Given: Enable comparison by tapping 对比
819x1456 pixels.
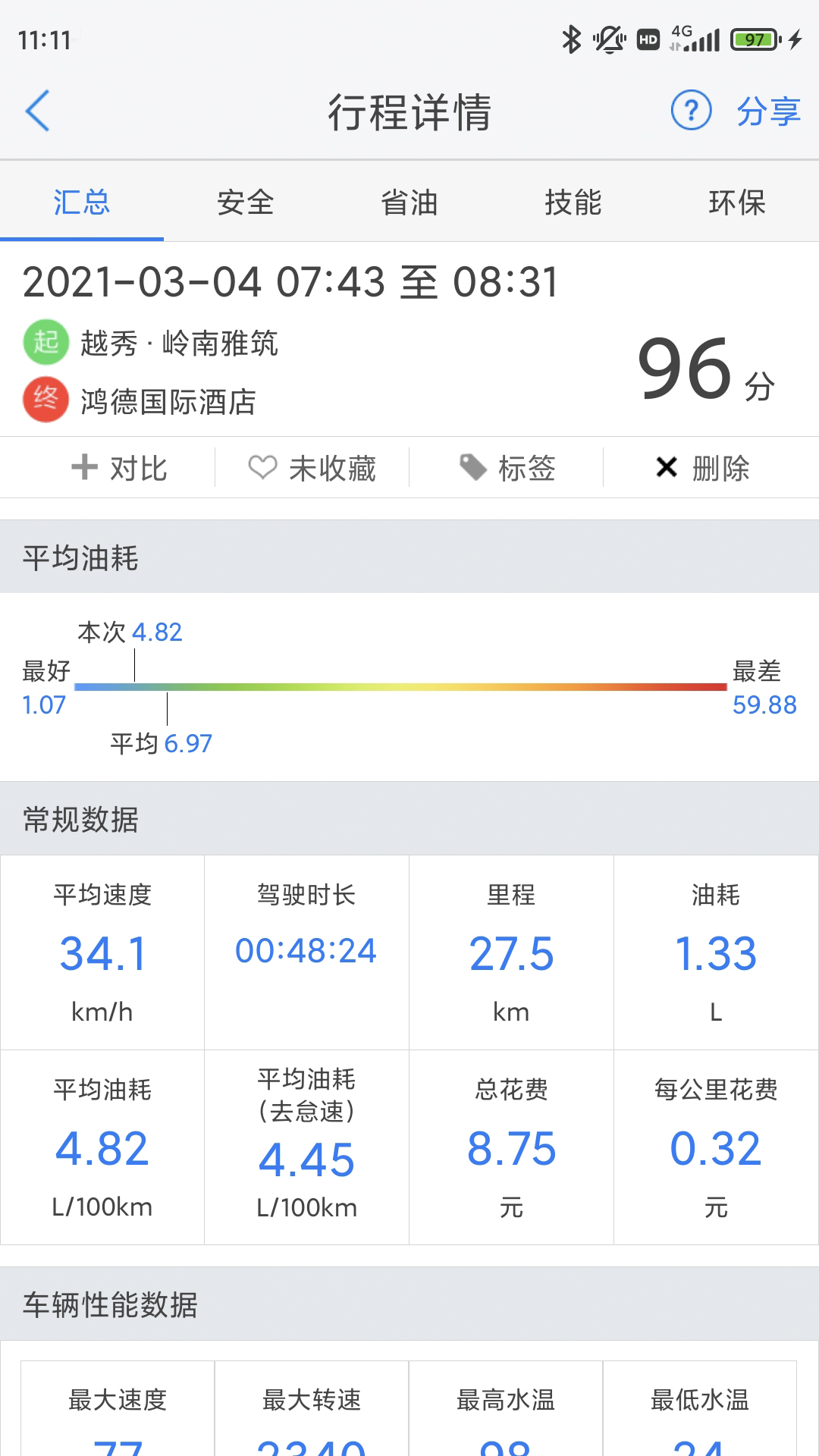Looking at the screenshot, I should [x=141, y=468].
